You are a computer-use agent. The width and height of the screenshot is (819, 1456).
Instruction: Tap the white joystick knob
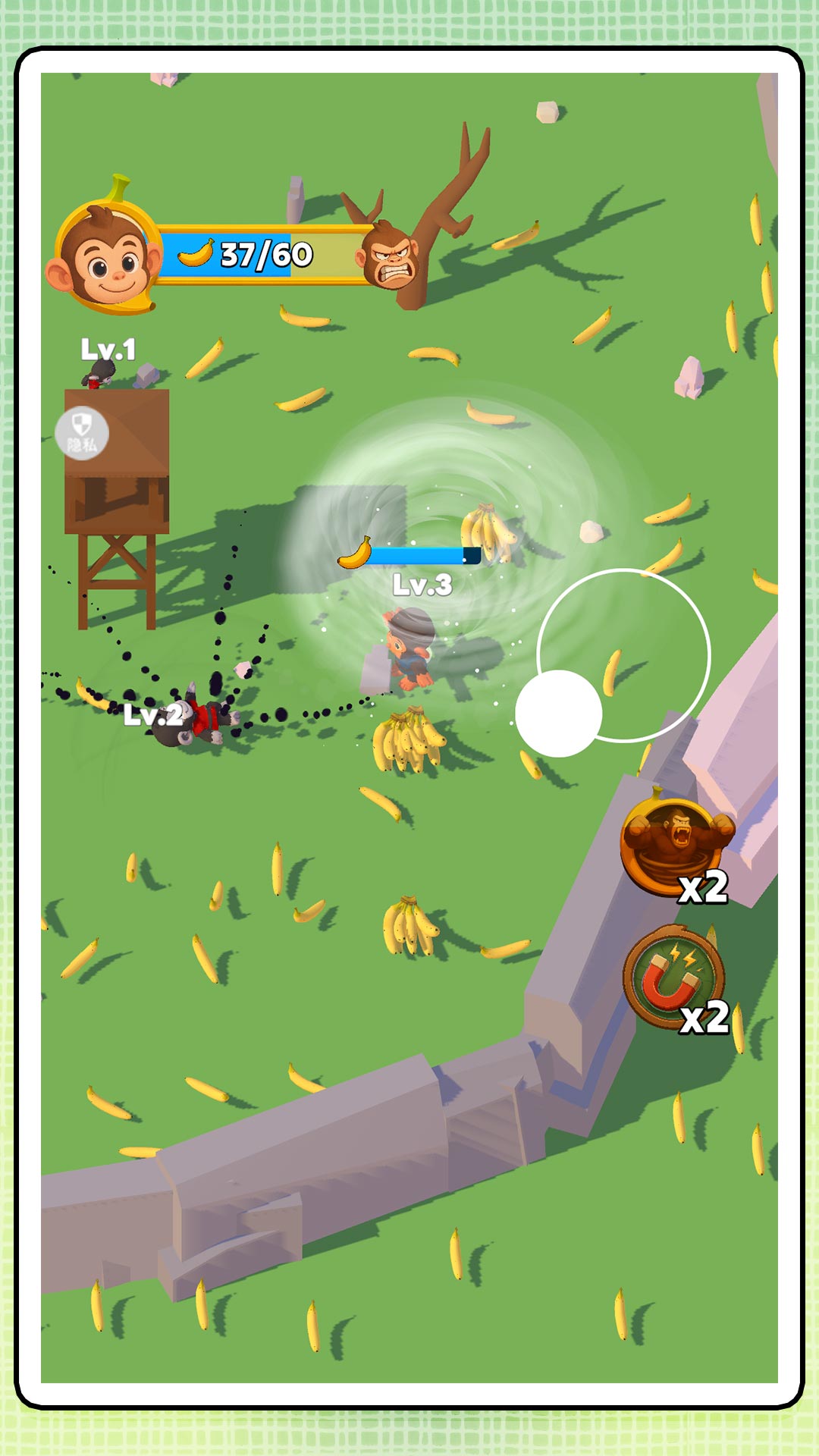(559, 713)
